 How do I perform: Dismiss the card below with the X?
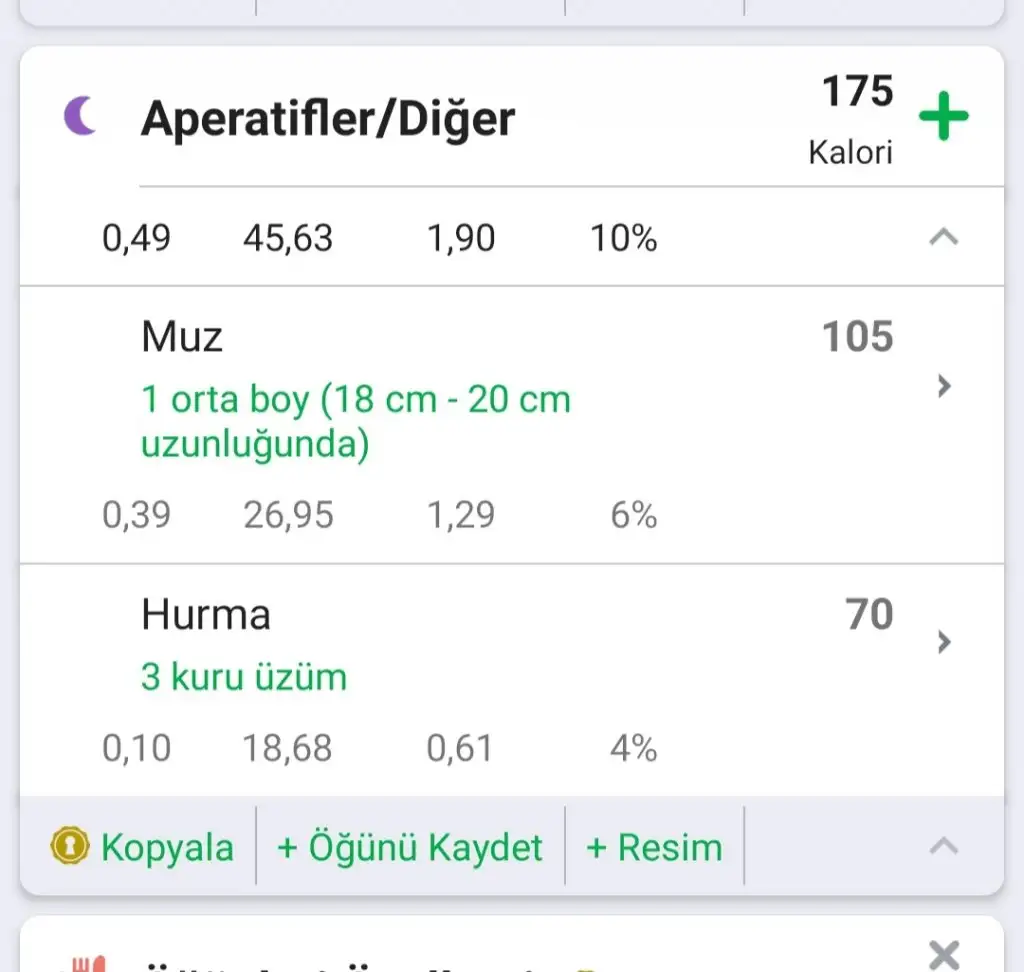[x=943, y=952]
